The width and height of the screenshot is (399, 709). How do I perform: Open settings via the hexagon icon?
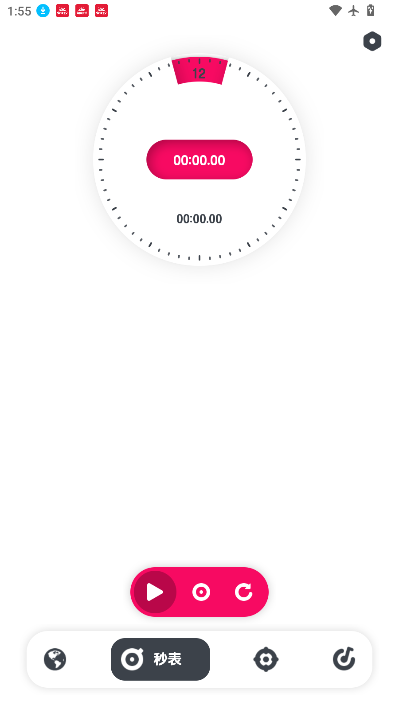point(372,42)
